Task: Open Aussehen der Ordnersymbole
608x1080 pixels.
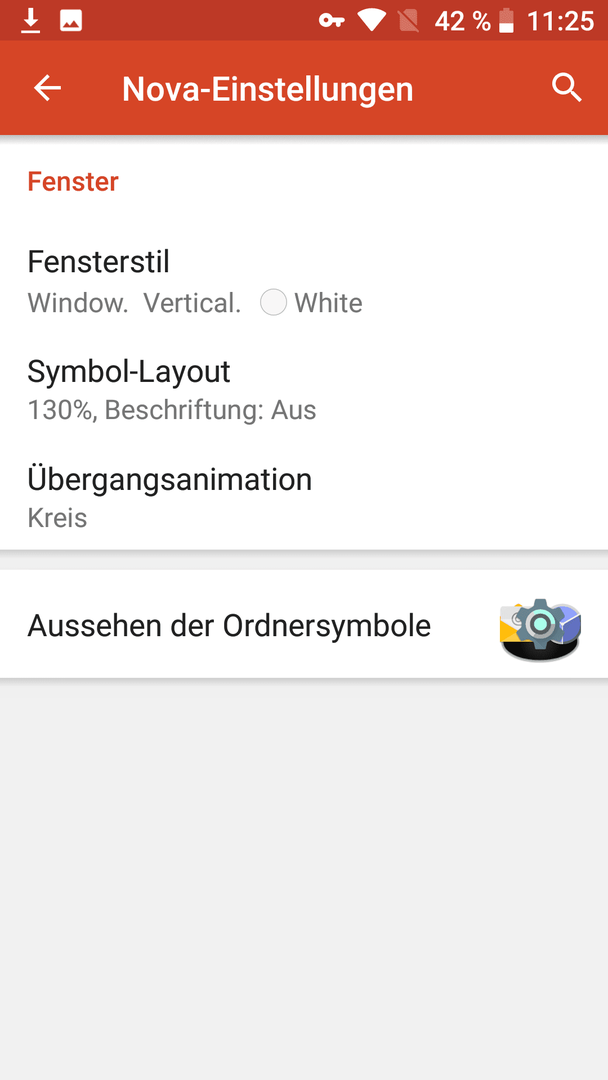Action: pos(304,625)
